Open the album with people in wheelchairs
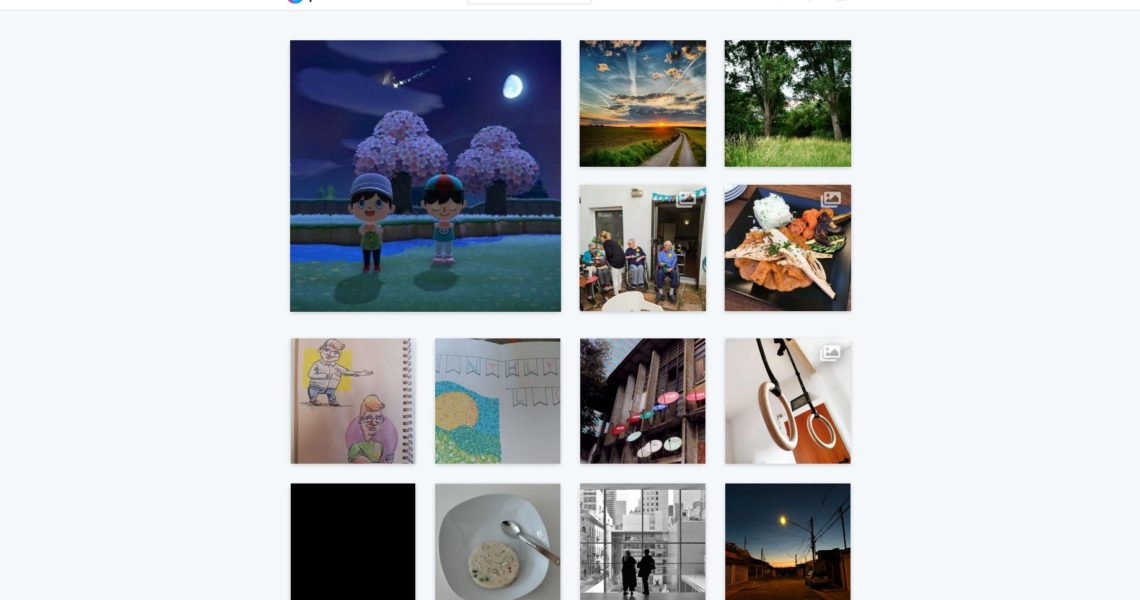Screen dimensions: 1140x600 (x=642, y=248)
